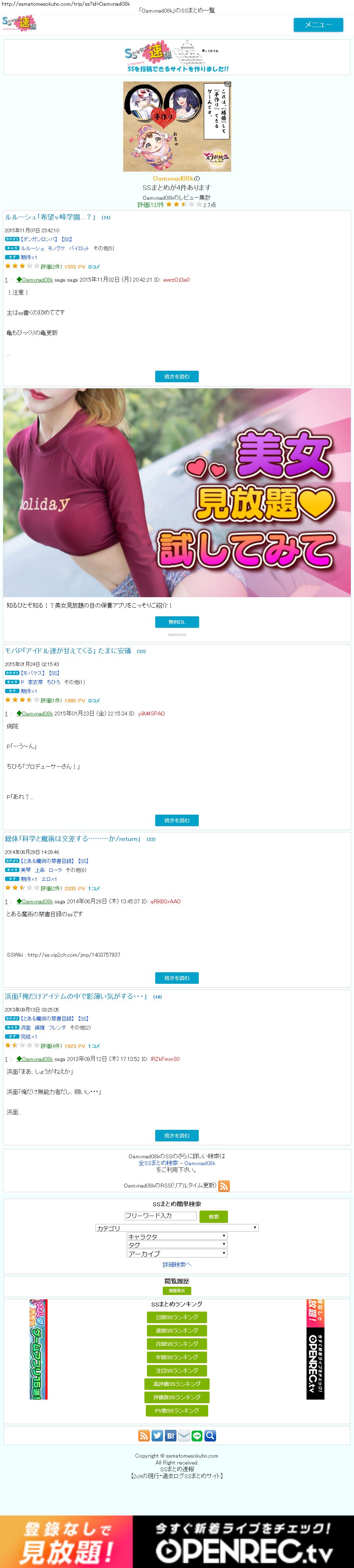Image resolution: width=354 pixels, height=1568 pixels.
Task: Share via the Twitter icon
Action: click(157, 1436)
